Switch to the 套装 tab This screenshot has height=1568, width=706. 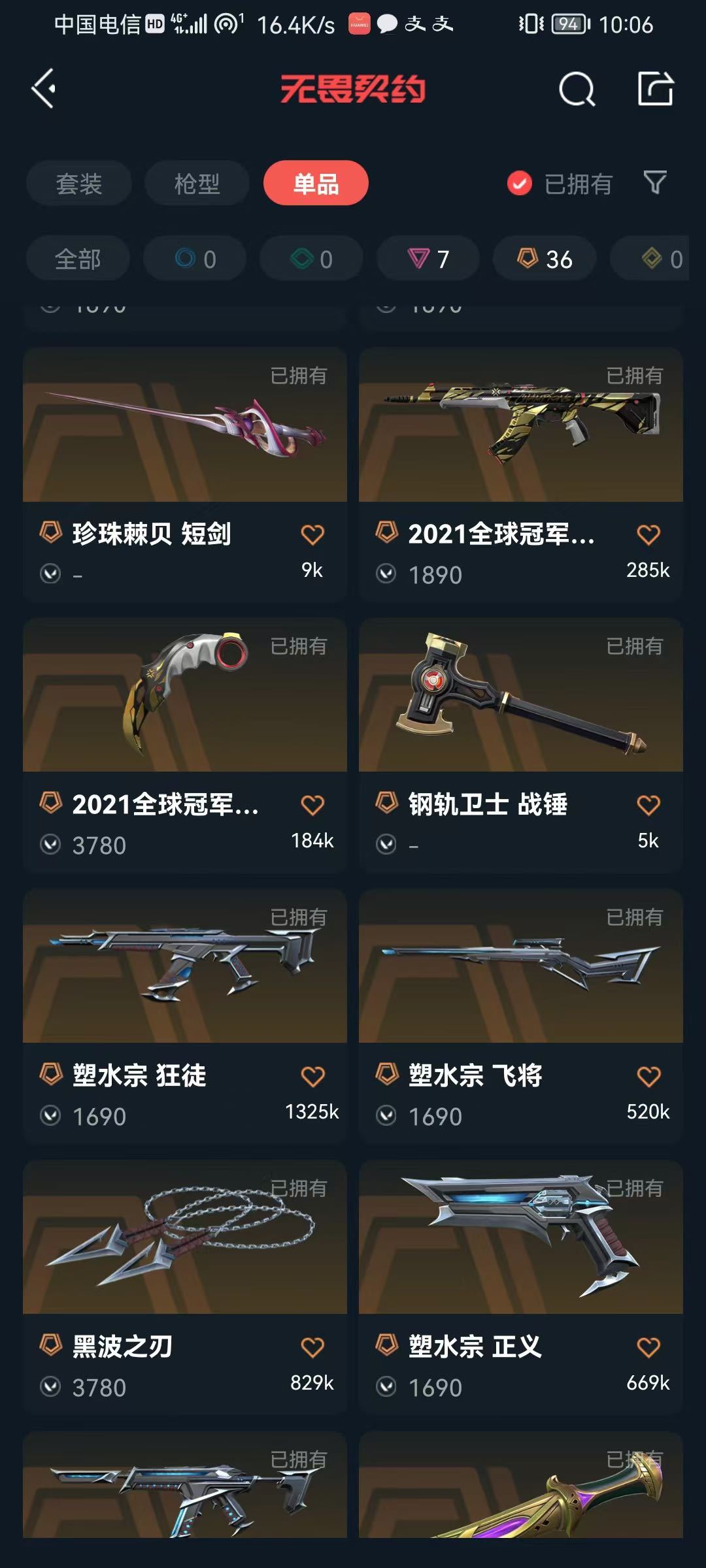(x=79, y=183)
